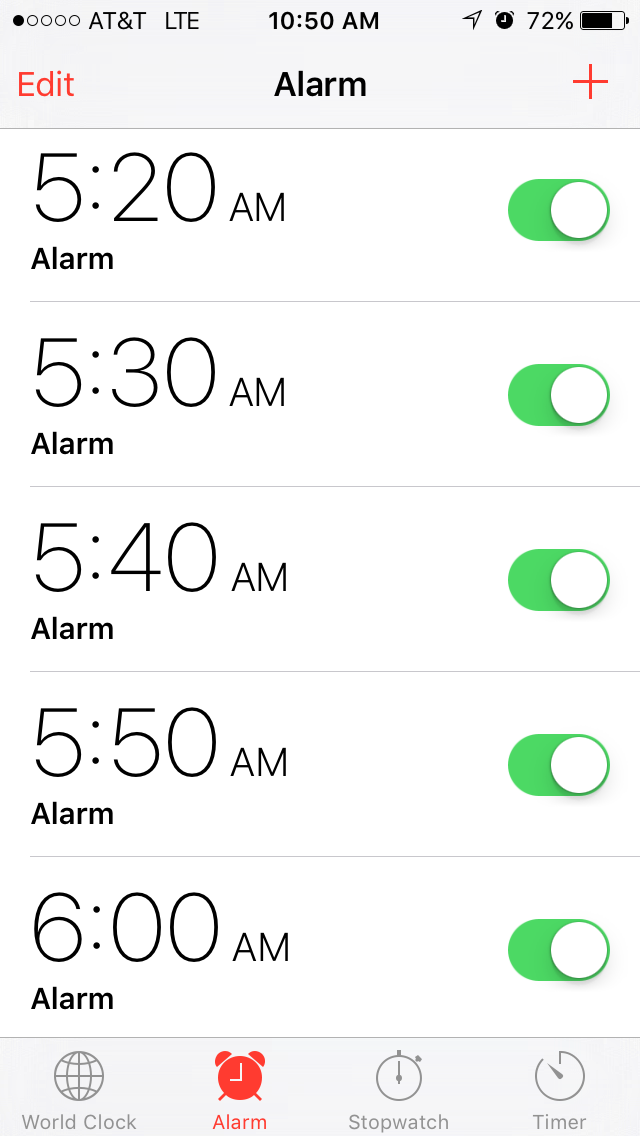This screenshot has width=640, height=1136.
Task: Tap Edit to modify alarms
Action: (46, 85)
